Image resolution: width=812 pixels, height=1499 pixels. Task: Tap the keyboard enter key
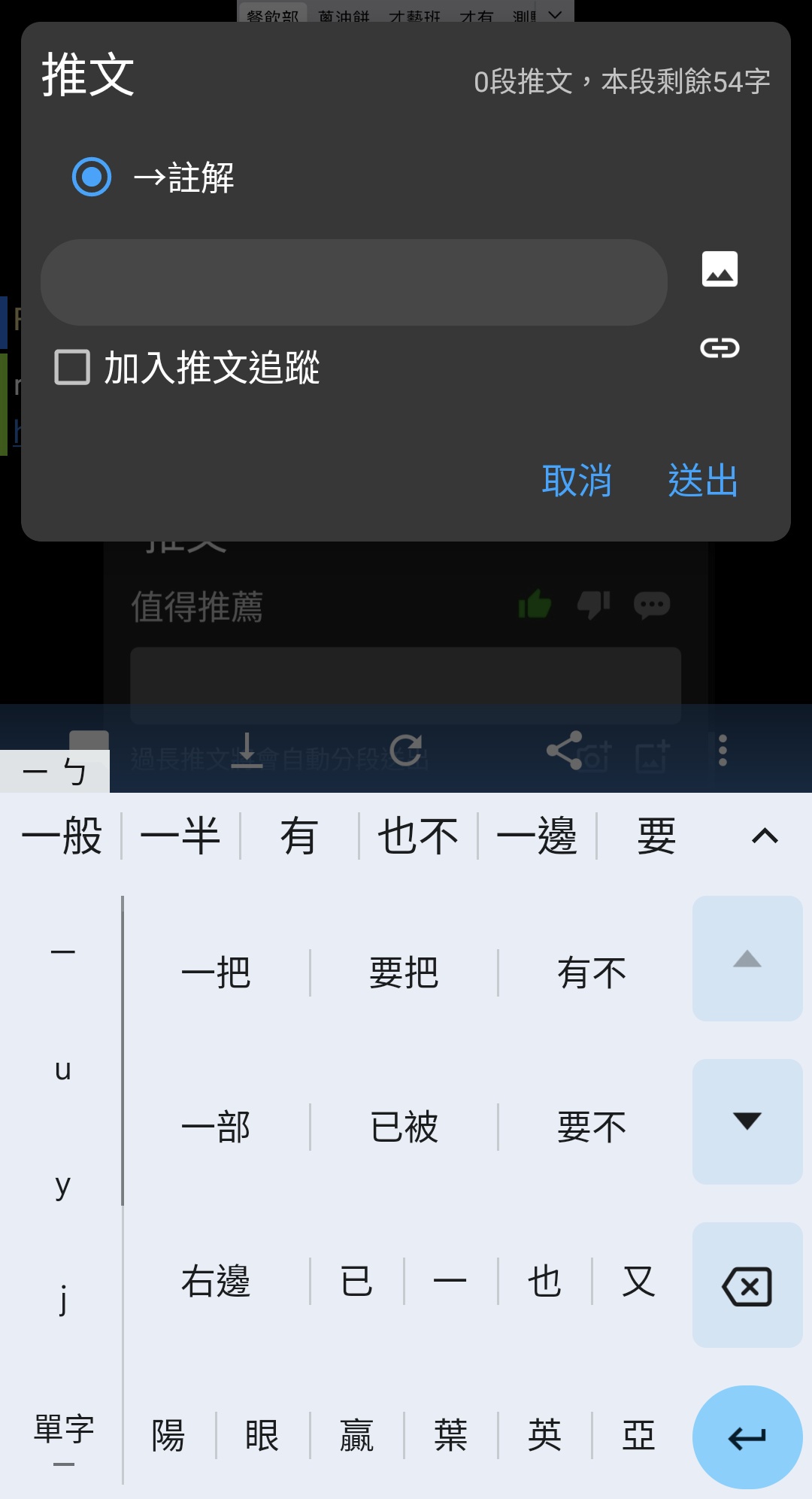point(747,1437)
